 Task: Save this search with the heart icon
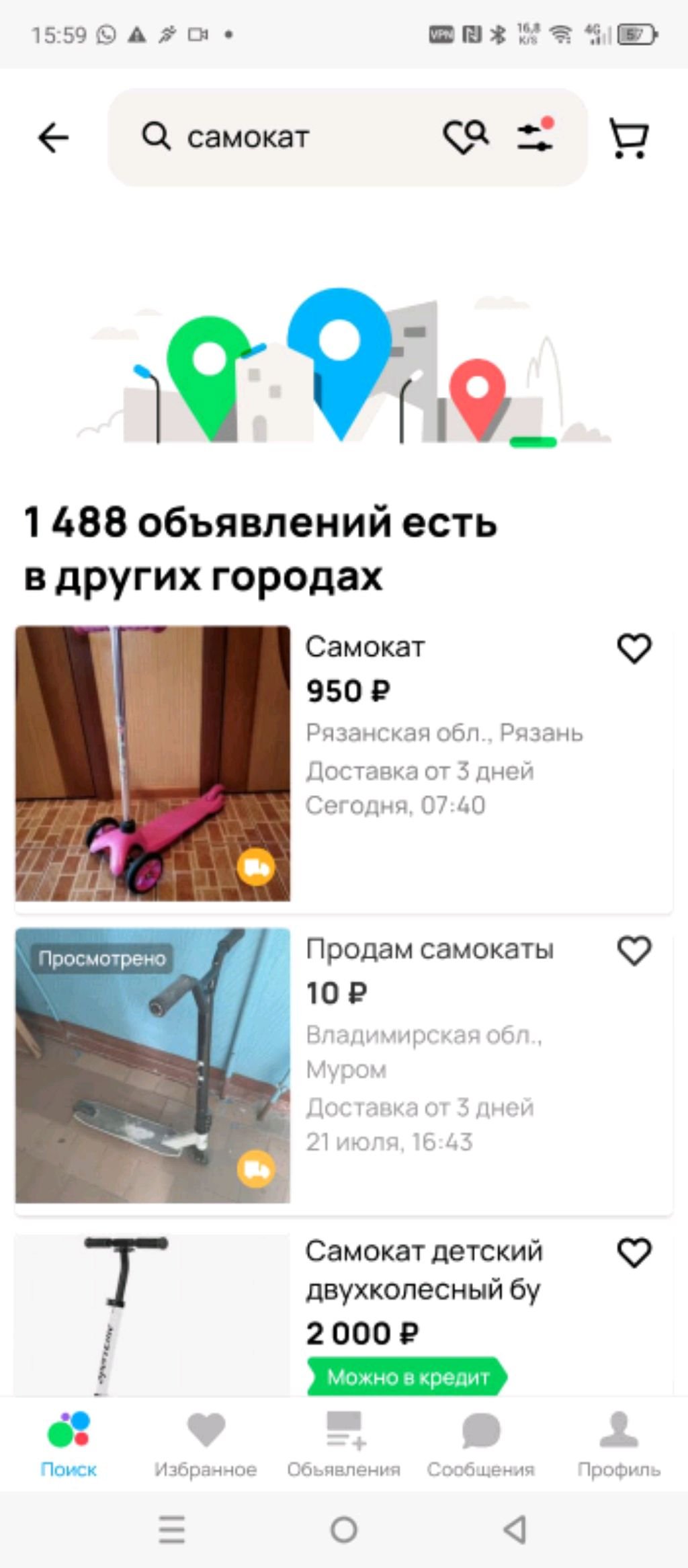click(465, 137)
